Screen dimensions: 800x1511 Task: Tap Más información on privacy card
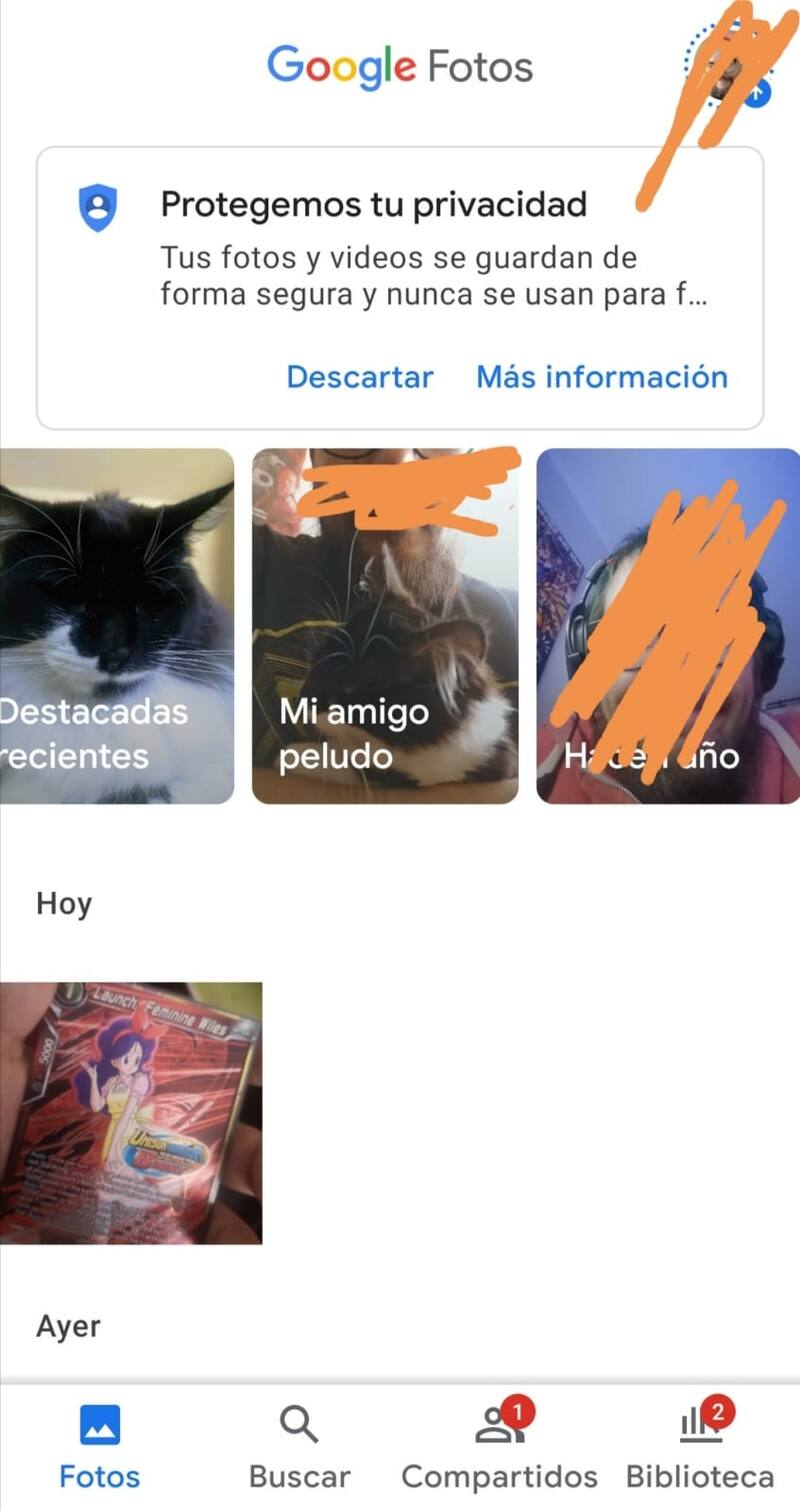pos(602,377)
